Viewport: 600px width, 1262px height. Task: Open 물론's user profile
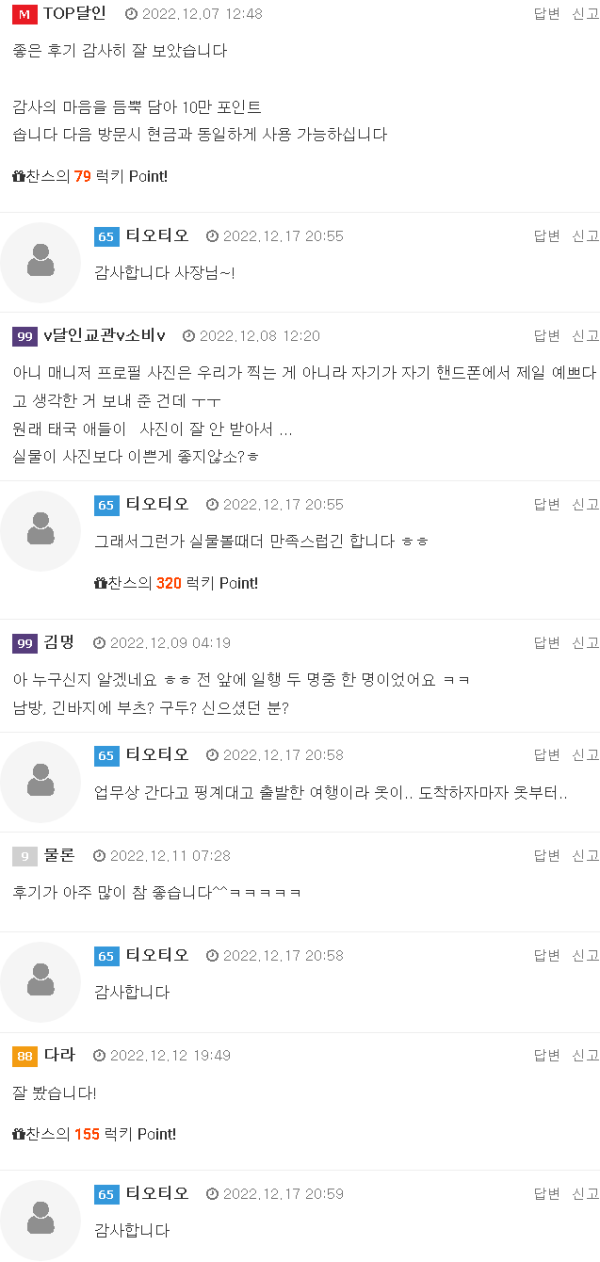pyautogui.click(x=59, y=856)
